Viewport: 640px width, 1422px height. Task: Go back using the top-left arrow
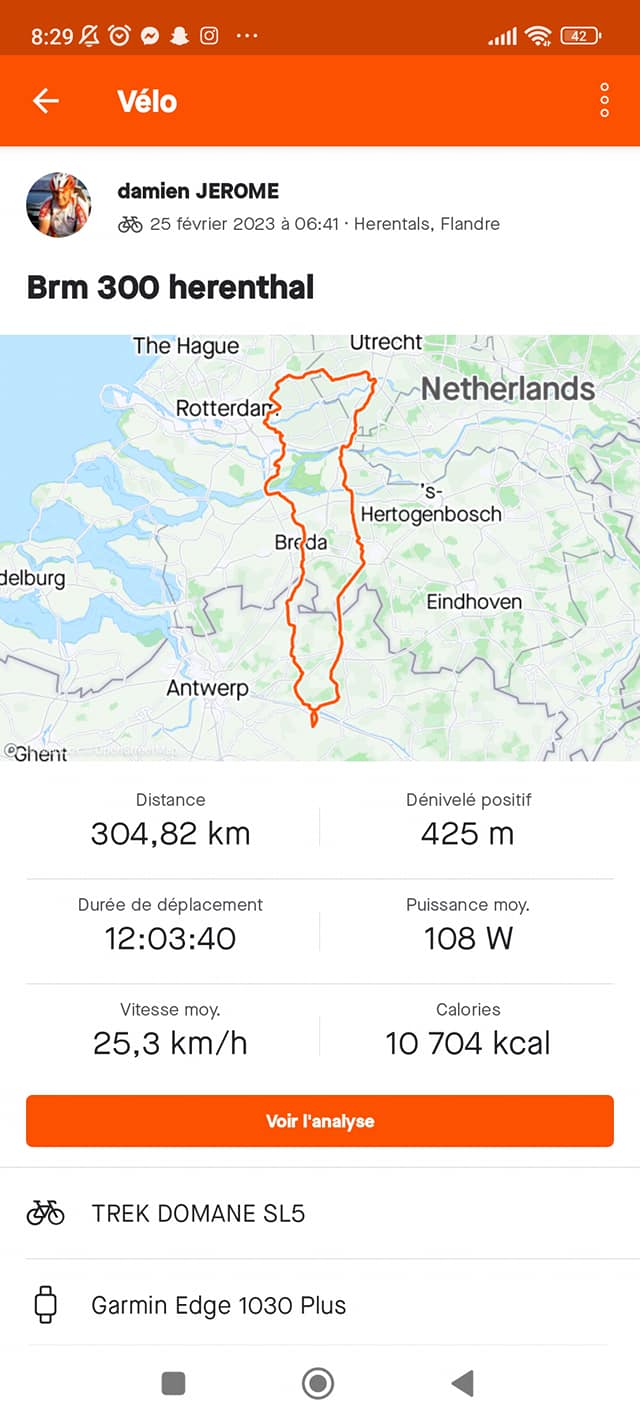(46, 101)
